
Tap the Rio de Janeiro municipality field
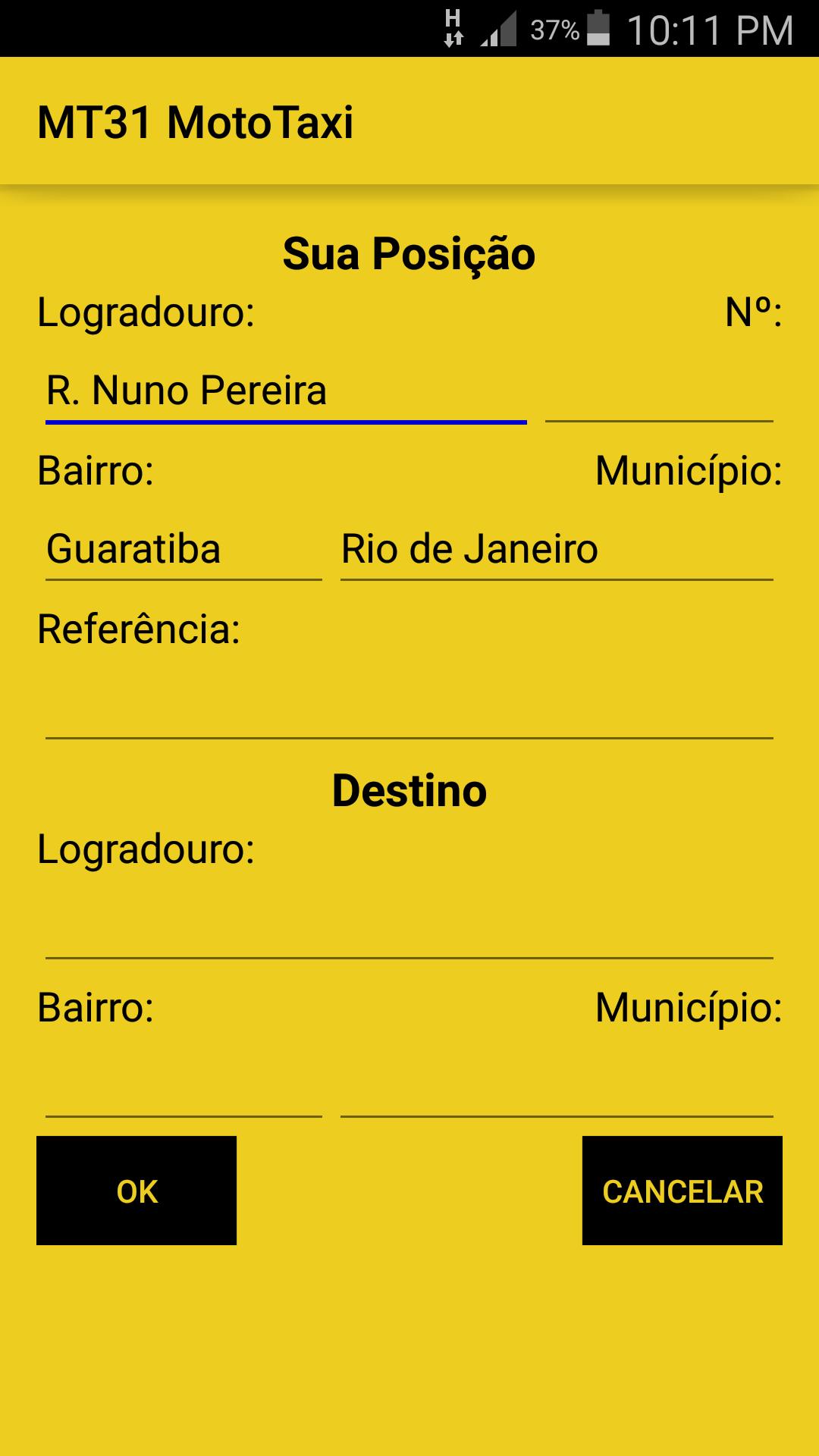click(x=557, y=551)
